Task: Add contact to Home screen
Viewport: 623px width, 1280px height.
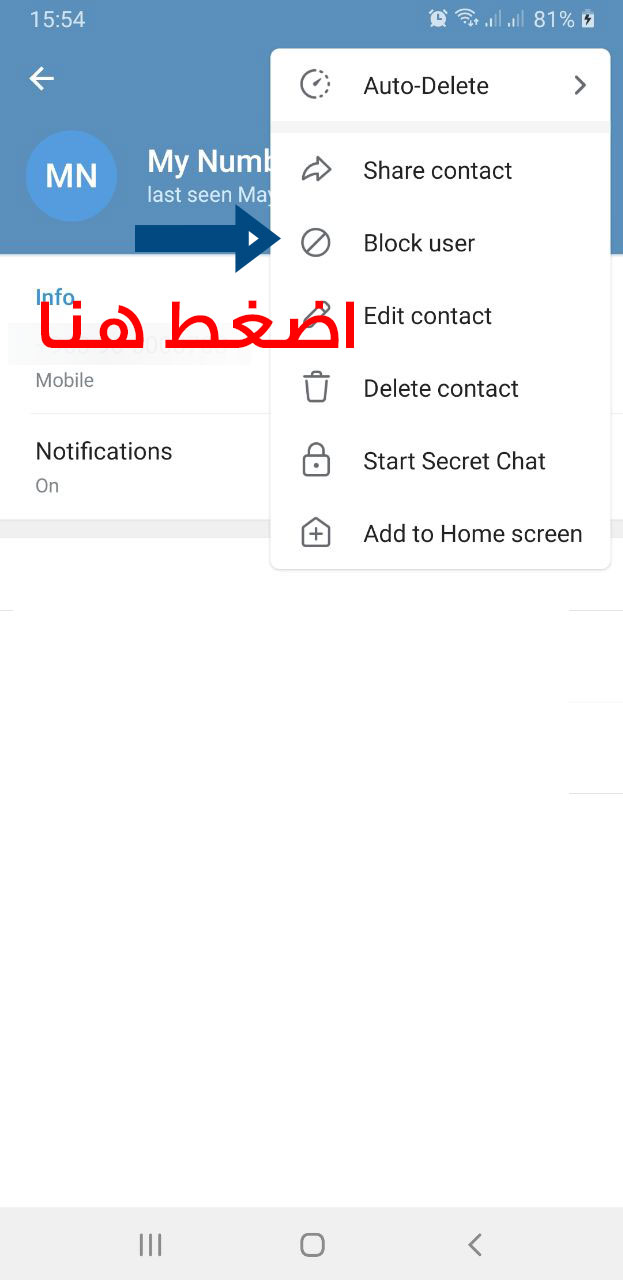Action: [440, 534]
